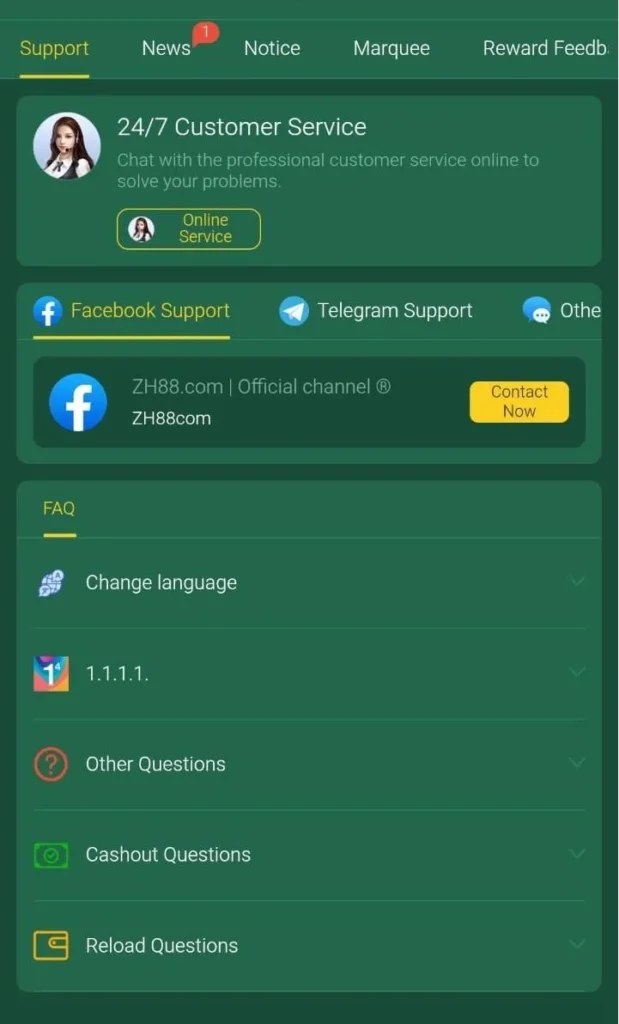Screen dimensions: 619x1024
Task: Expand Reload Questions section
Action: (309, 946)
